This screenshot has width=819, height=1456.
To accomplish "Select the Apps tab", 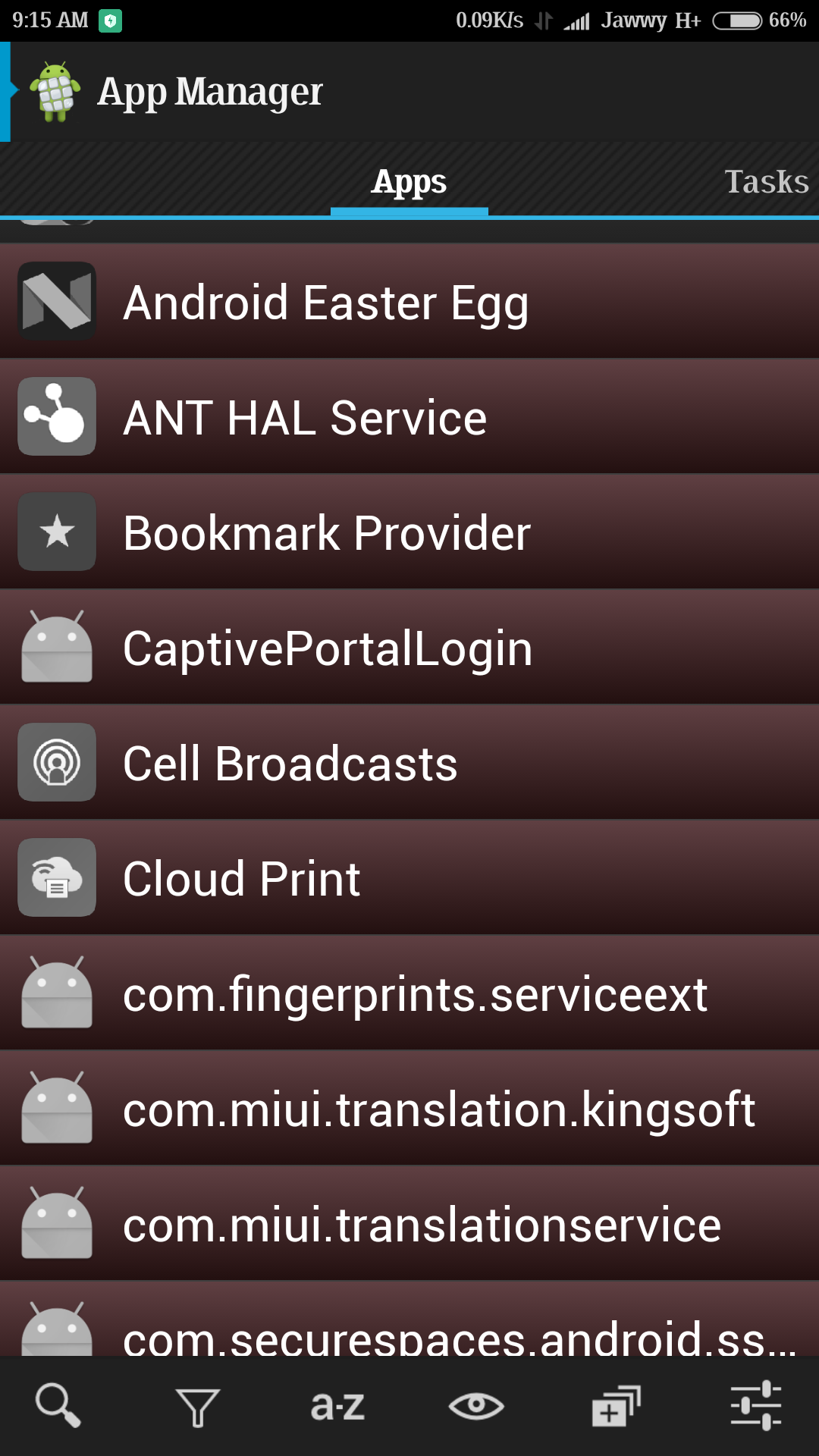I will 409,181.
